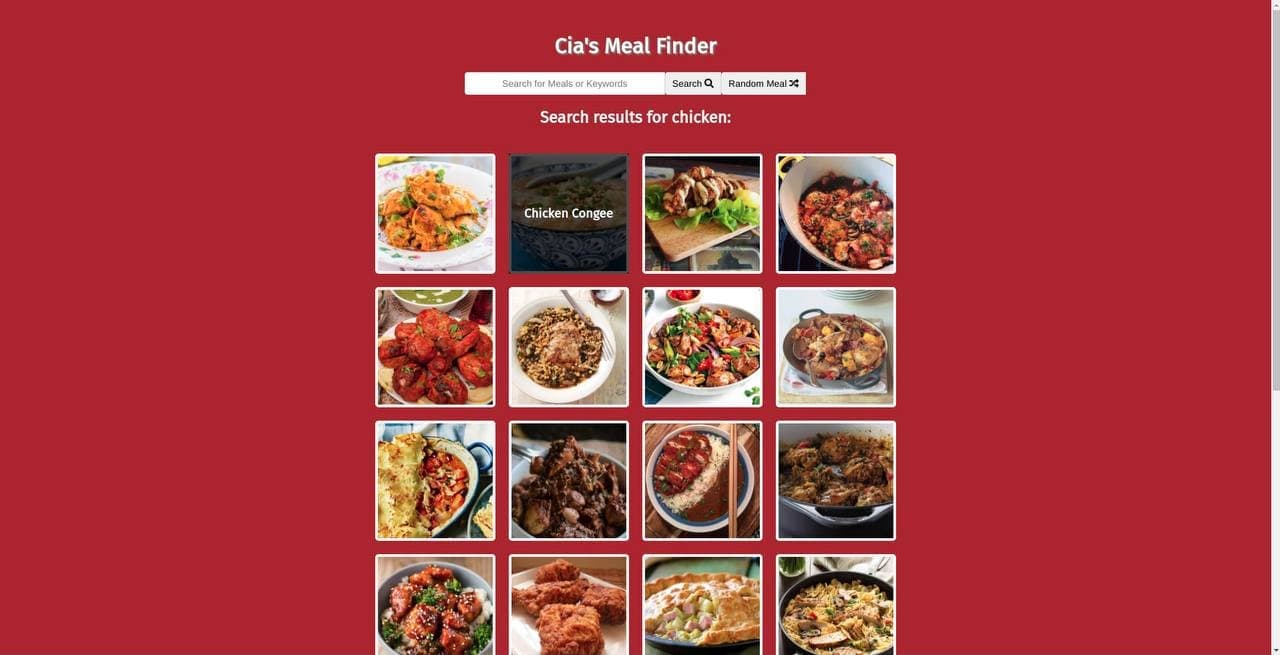Open the katsu curry with chopsticks card
The height and width of the screenshot is (655, 1280).
click(702, 481)
